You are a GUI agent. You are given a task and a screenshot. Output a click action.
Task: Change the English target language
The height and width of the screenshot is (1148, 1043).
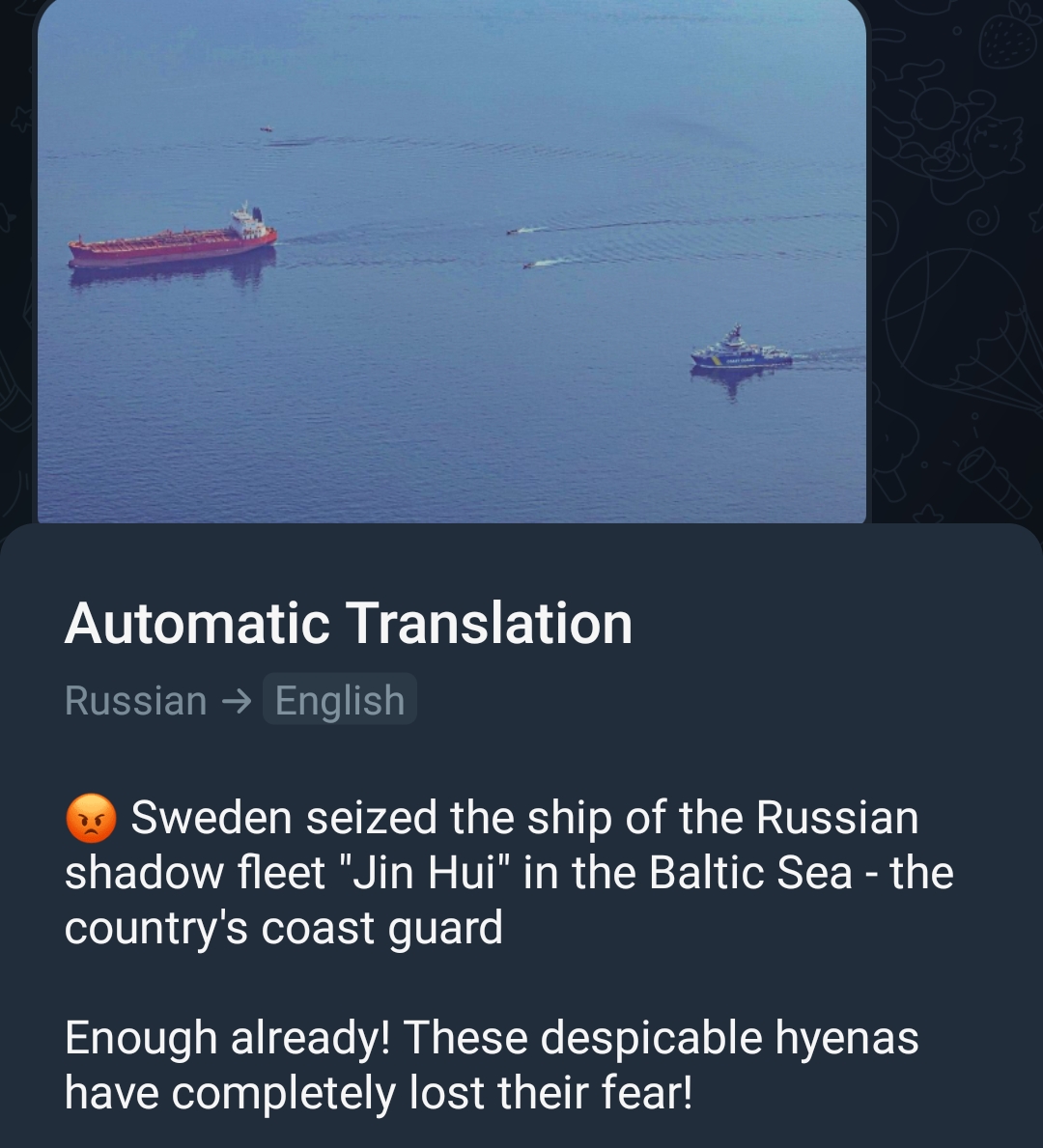(x=340, y=699)
